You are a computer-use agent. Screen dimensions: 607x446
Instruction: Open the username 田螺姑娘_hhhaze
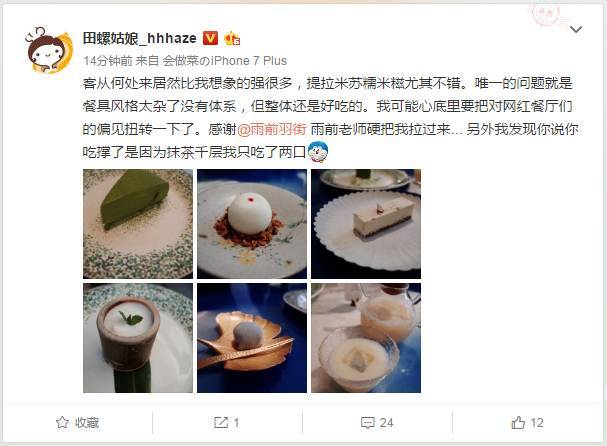tap(140, 39)
